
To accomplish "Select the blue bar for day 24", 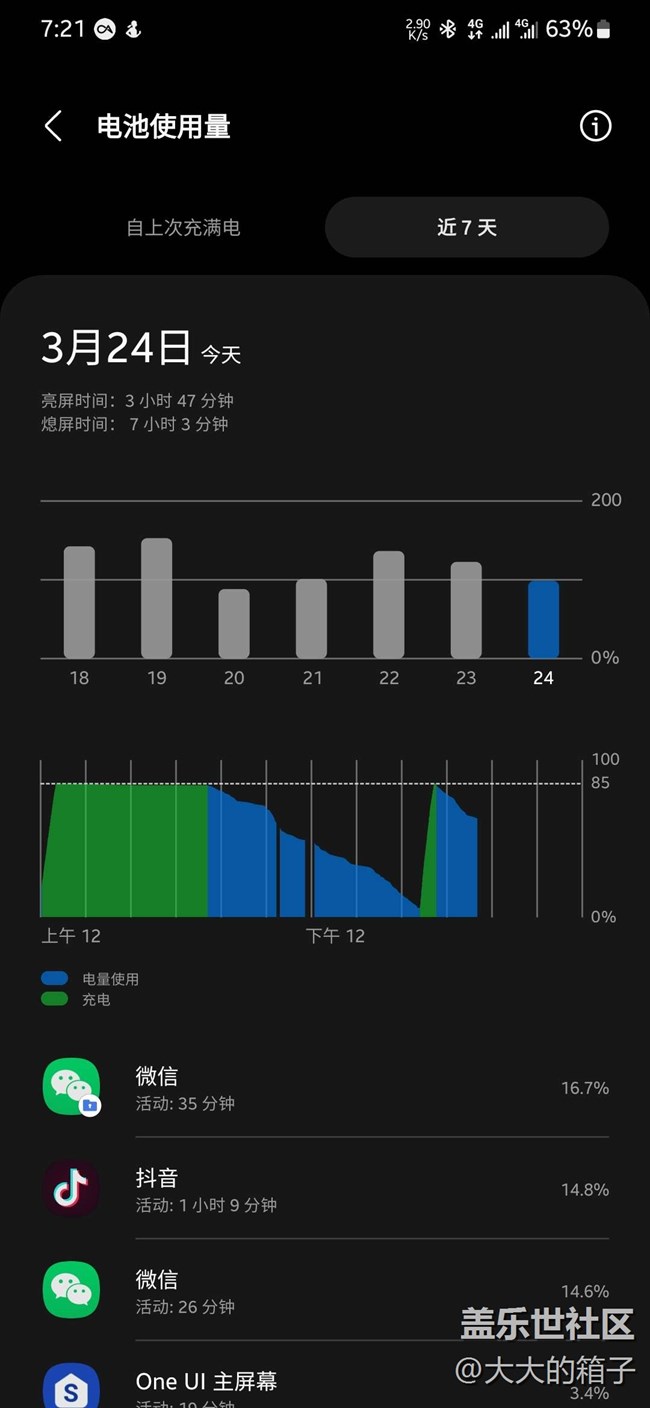I will pos(543,619).
